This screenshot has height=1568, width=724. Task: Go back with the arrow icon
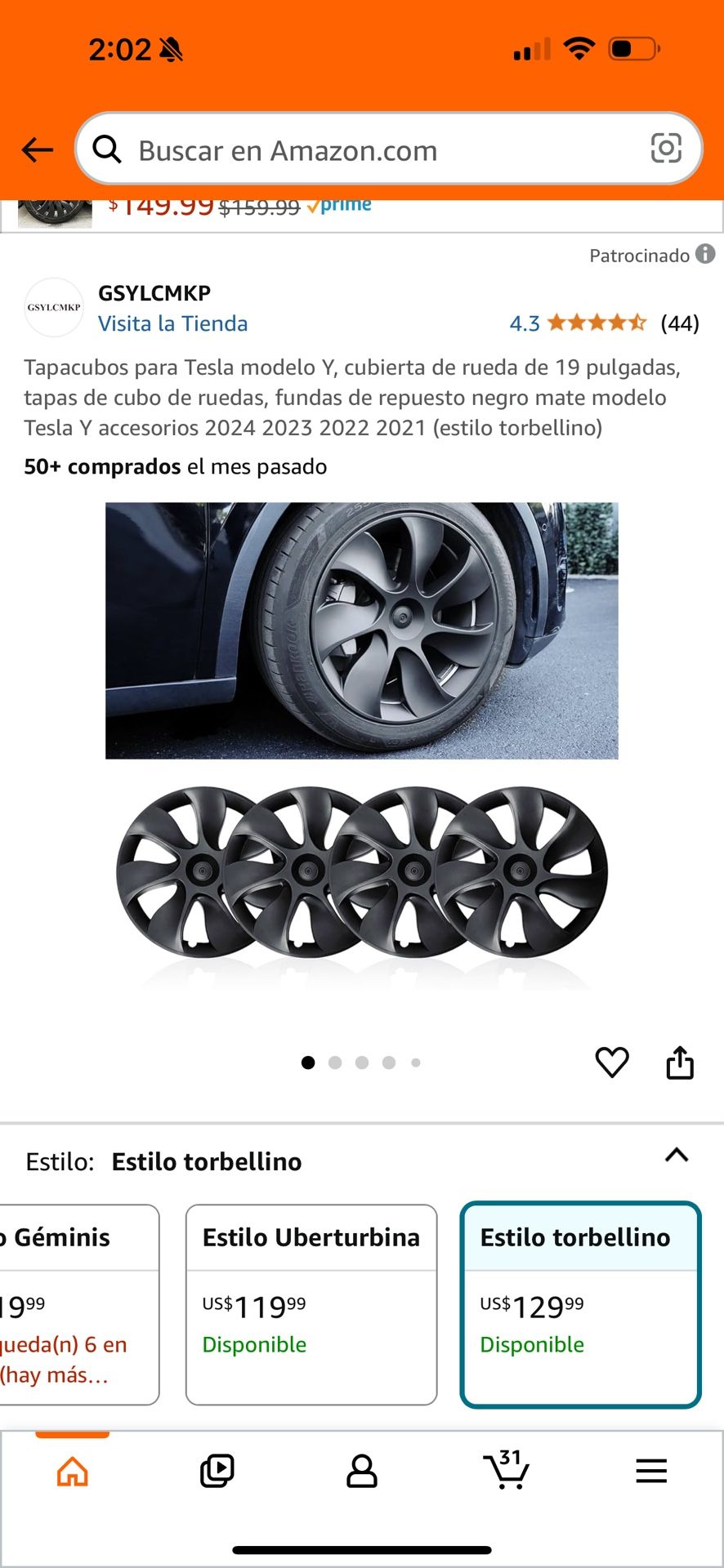(38, 150)
